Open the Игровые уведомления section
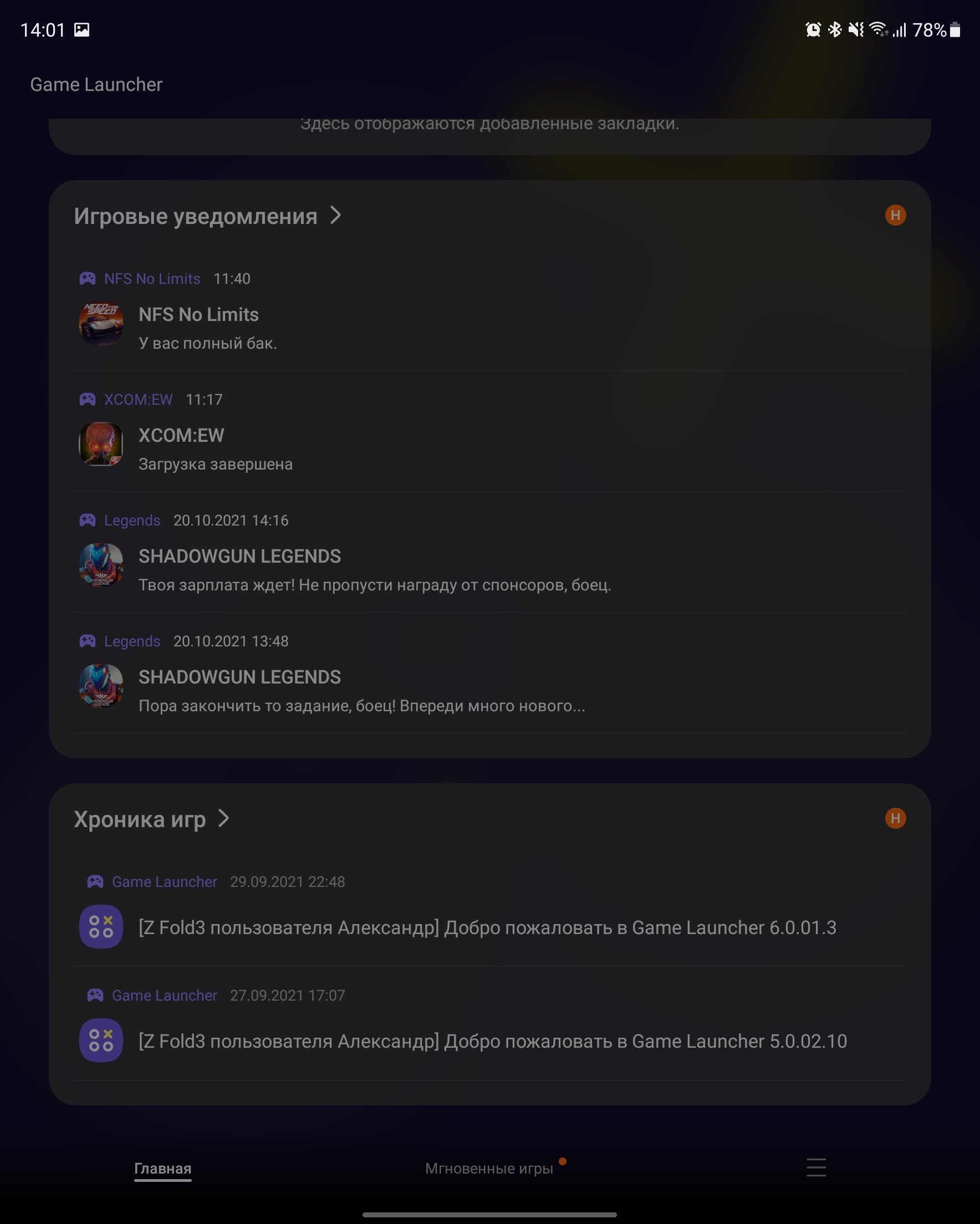The image size is (980, 1224). (207, 216)
